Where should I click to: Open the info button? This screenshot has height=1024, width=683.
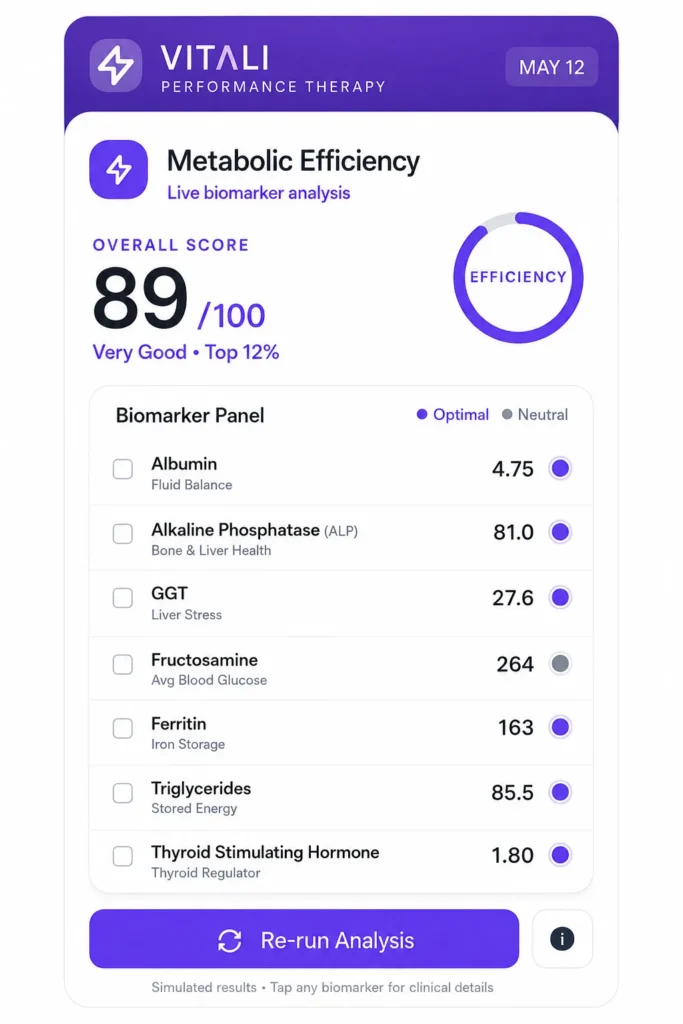[x=562, y=939]
